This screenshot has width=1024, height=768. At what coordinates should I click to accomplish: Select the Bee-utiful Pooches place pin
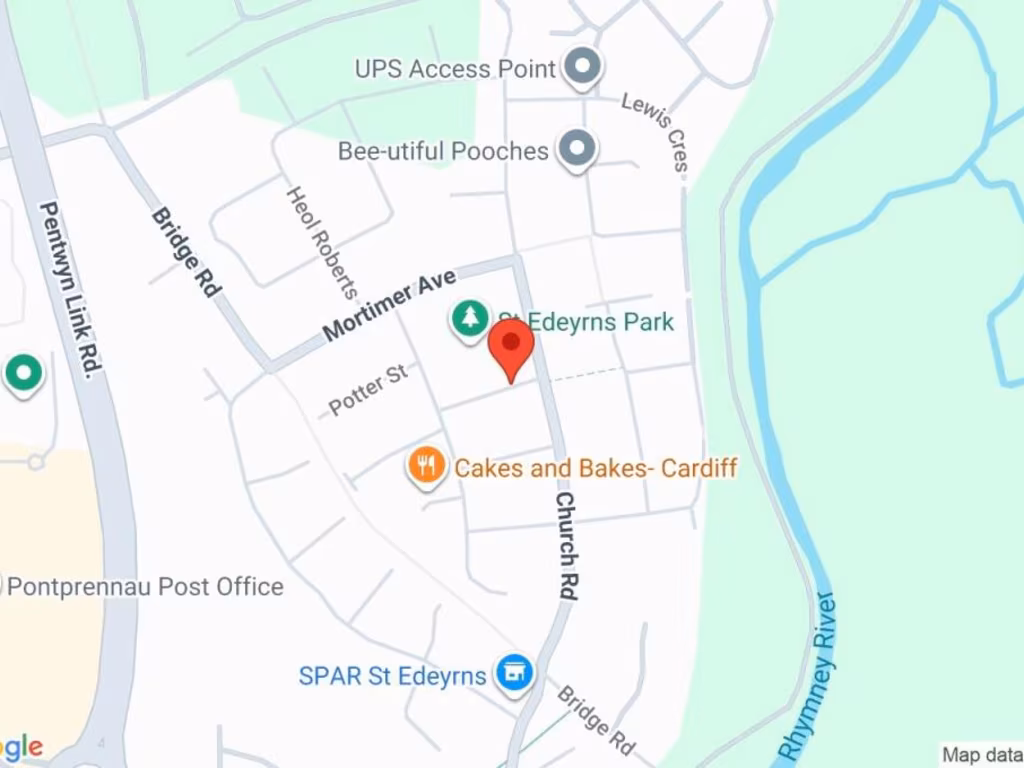[576, 150]
